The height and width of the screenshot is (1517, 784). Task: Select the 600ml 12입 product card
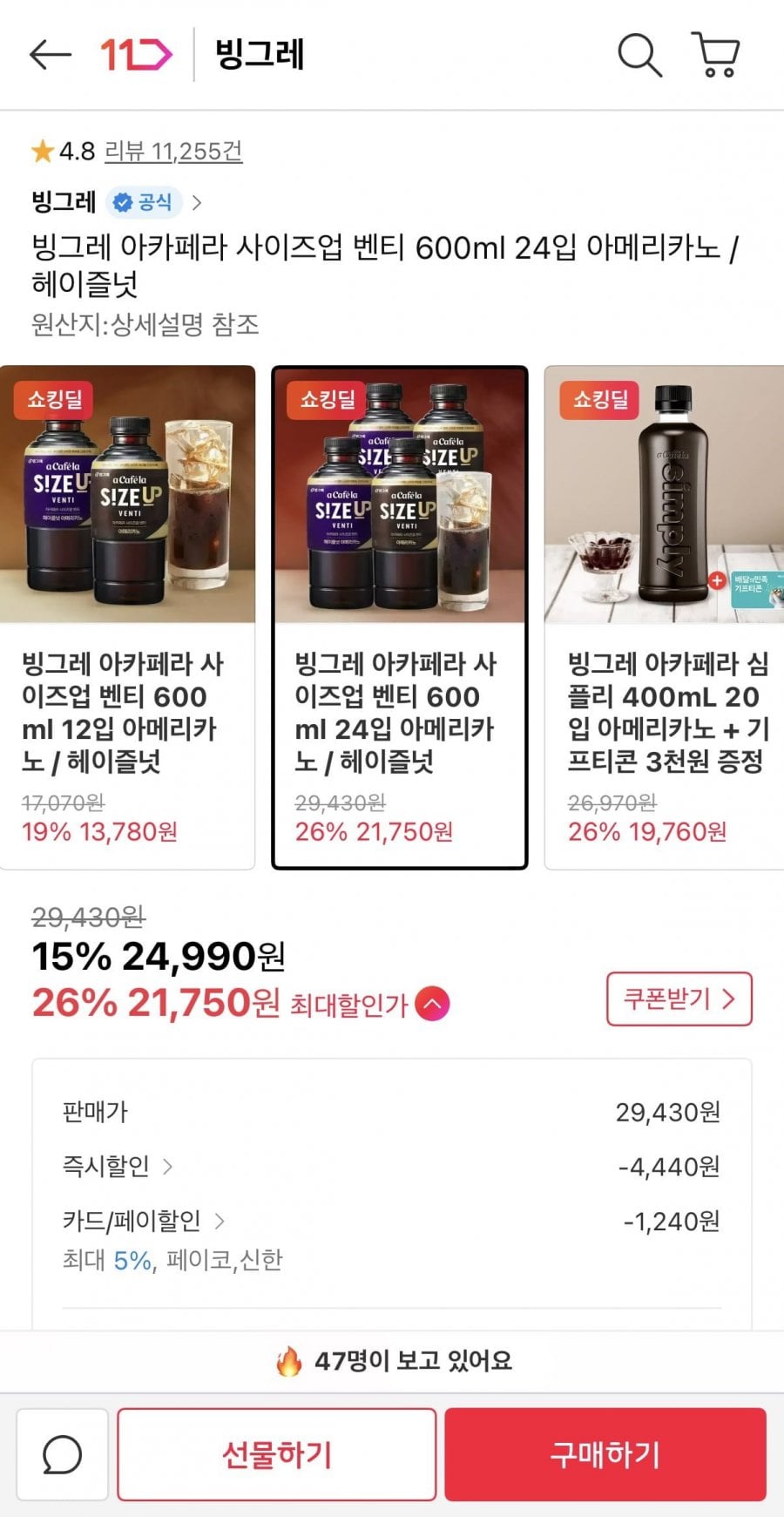(x=127, y=617)
